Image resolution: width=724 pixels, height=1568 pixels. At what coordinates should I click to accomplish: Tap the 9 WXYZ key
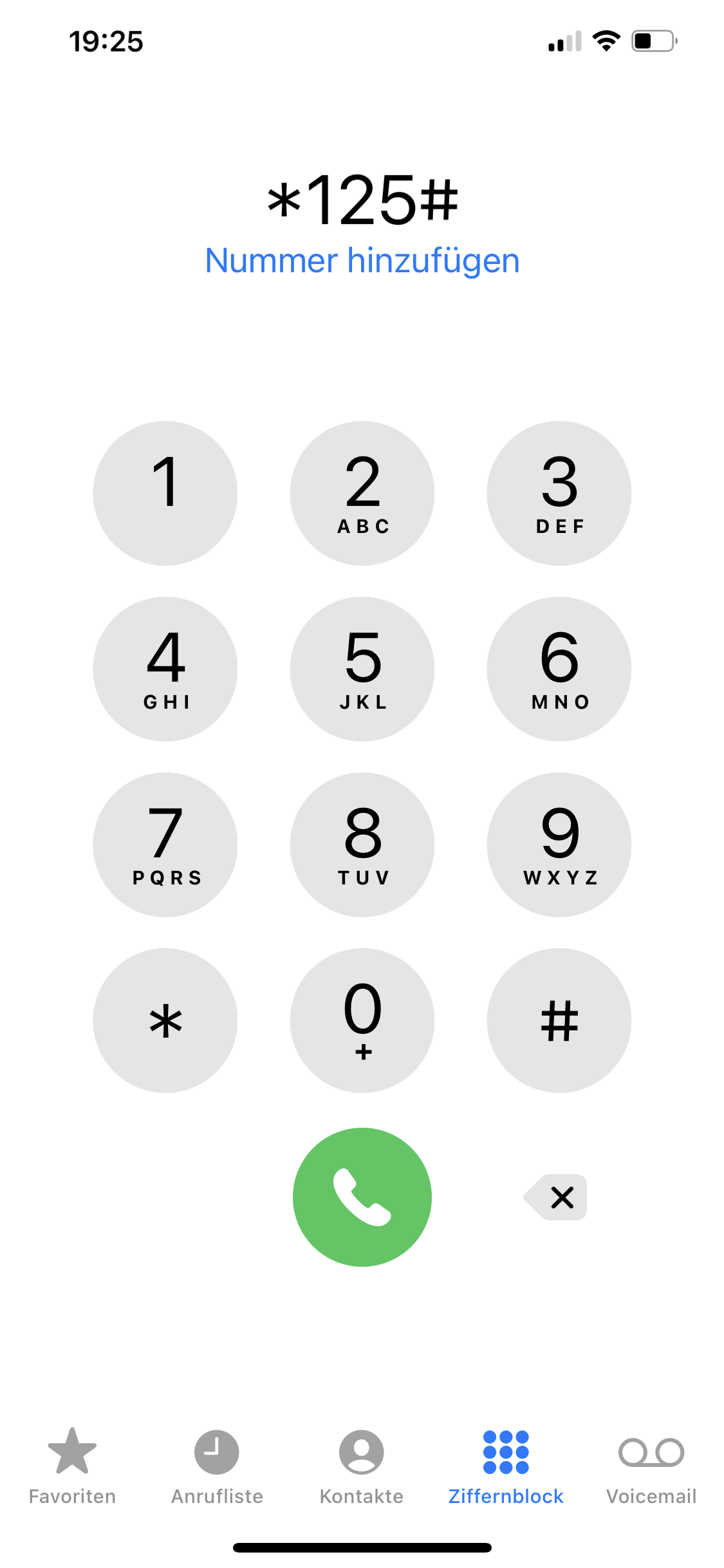pyautogui.click(x=559, y=845)
